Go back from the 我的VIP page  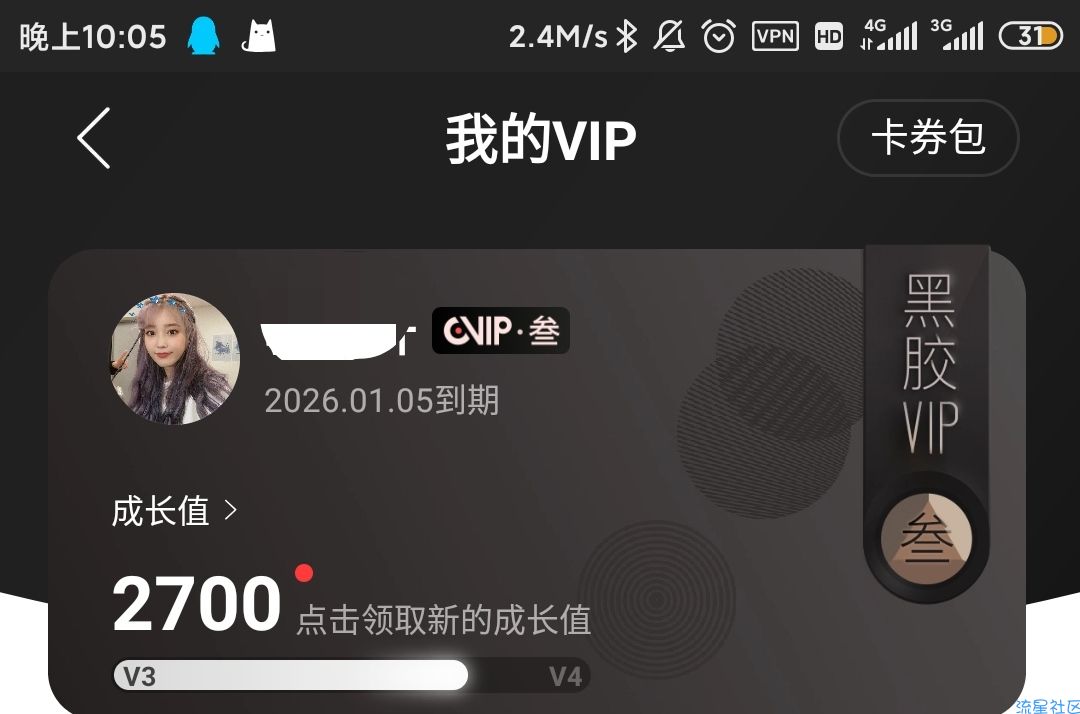(94, 138)
